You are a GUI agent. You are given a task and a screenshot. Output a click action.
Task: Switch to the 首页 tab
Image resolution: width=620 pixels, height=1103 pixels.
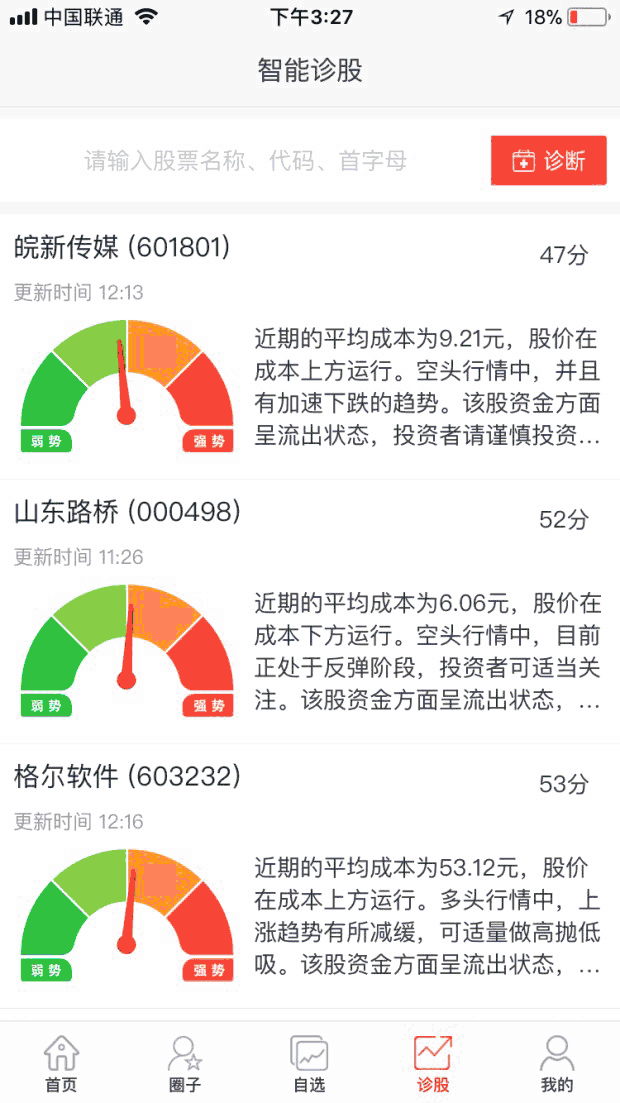click(61, 1063)
